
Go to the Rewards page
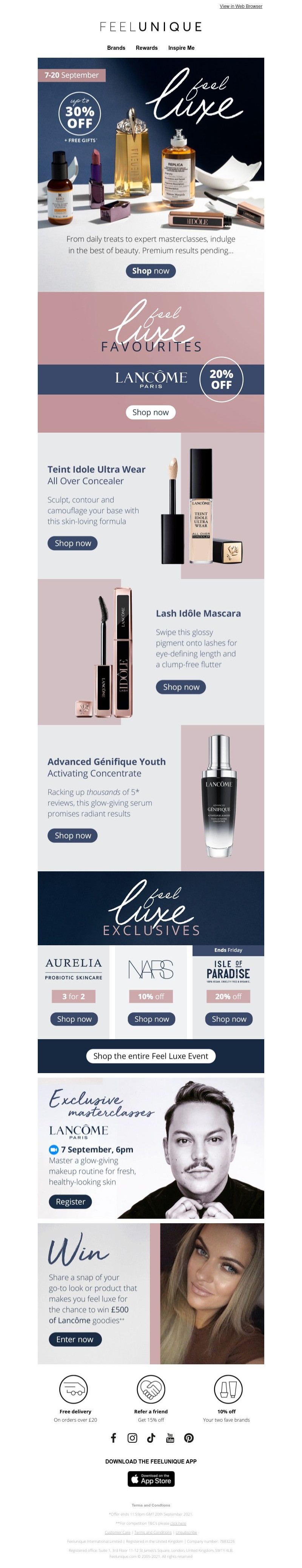tap(146, 48)
